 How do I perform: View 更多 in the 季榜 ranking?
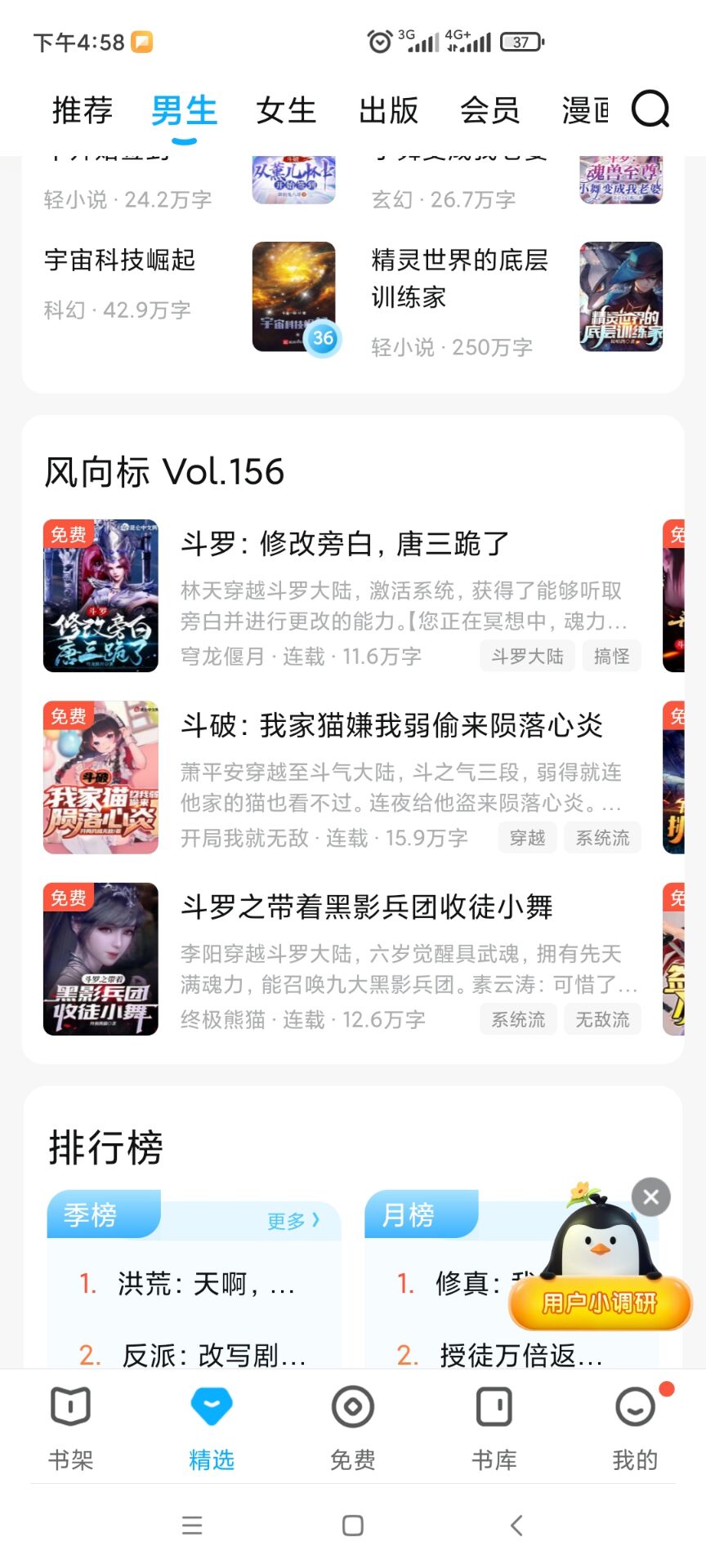pos(293,1221)
